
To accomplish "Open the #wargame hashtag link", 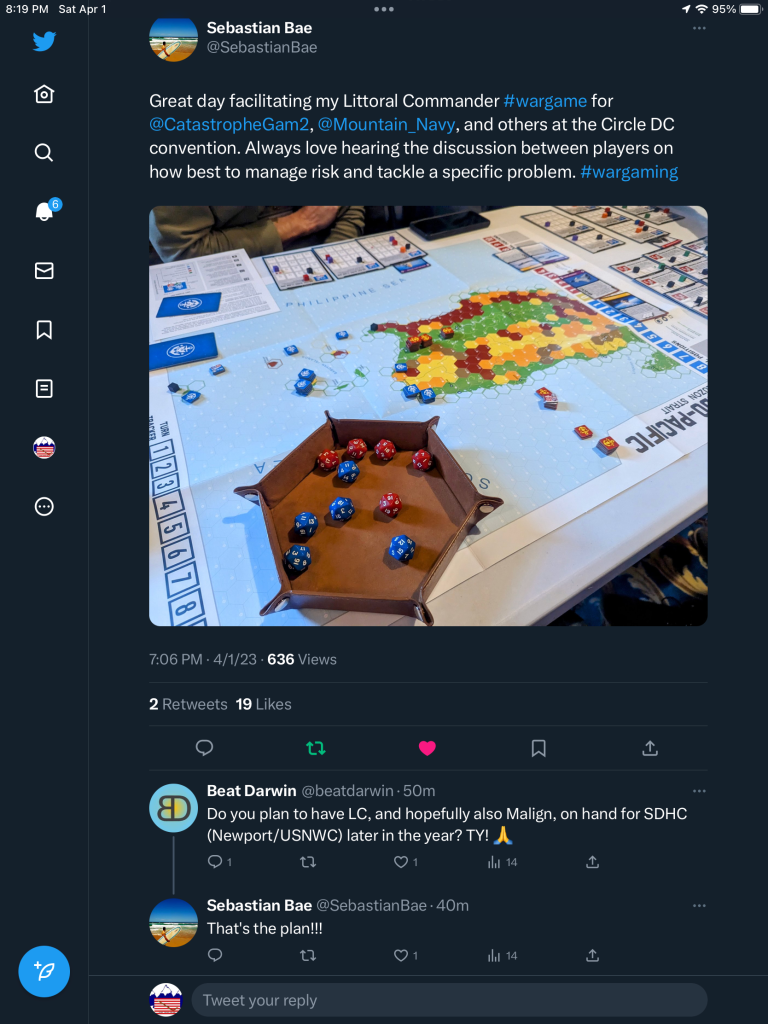I will (544, 101).
